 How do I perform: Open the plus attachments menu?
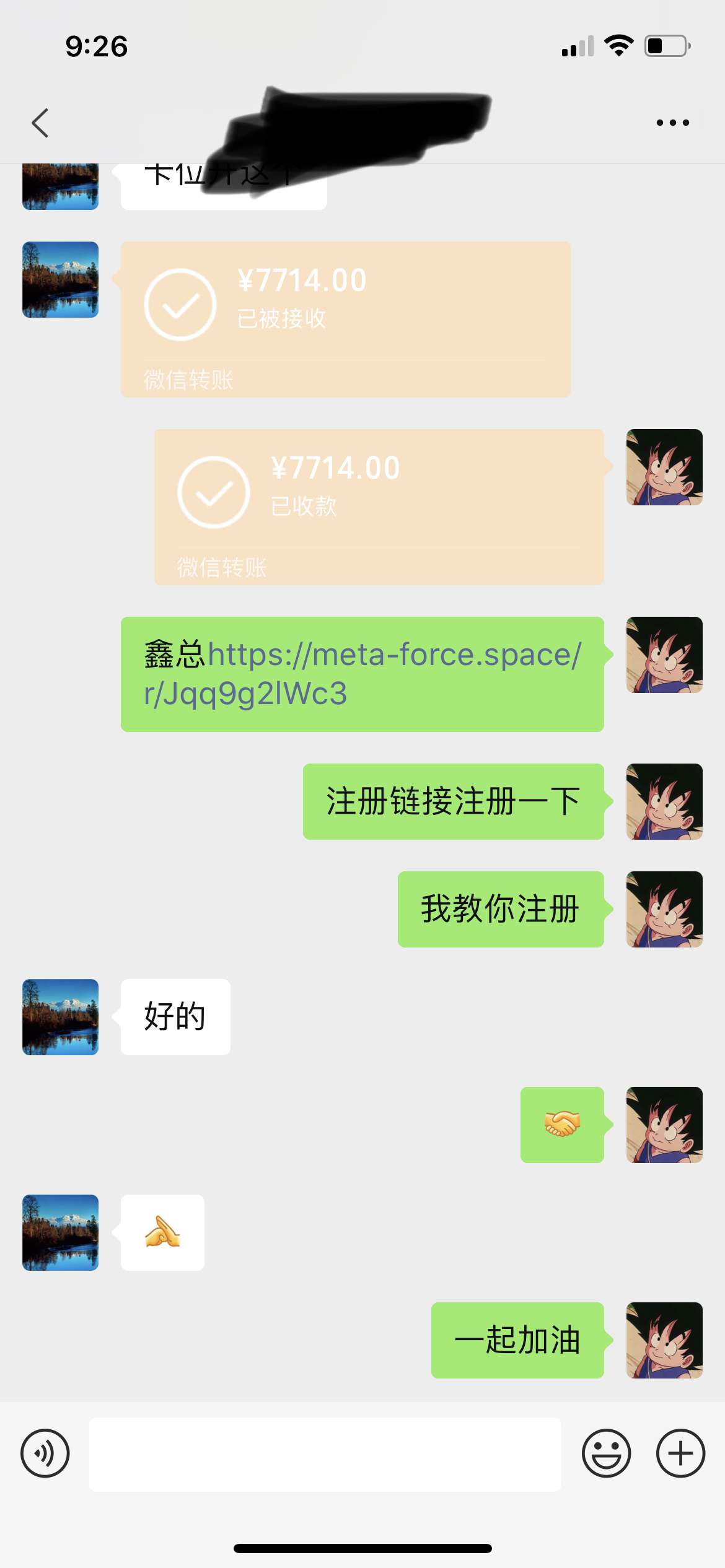pyautogui.click(x=680, y=1453)
